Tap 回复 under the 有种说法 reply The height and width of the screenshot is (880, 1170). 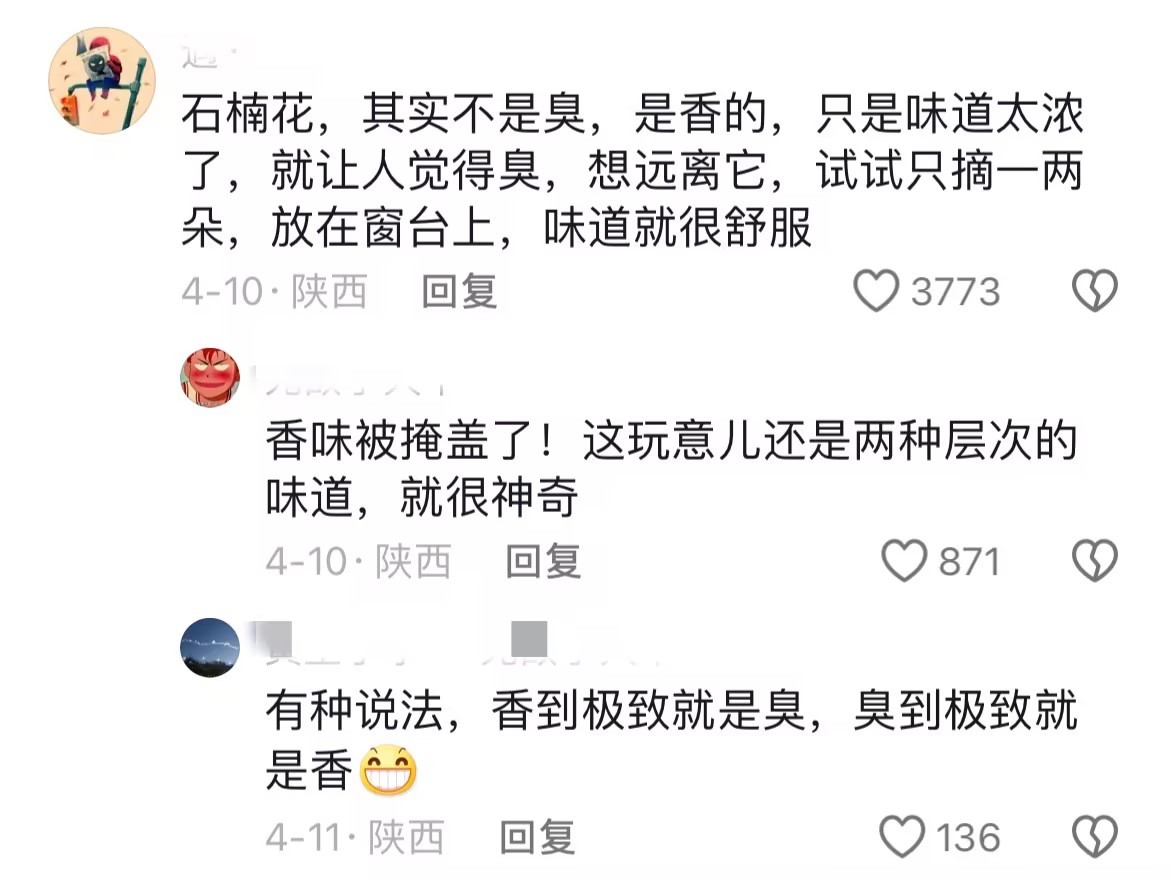pos(537,837)
